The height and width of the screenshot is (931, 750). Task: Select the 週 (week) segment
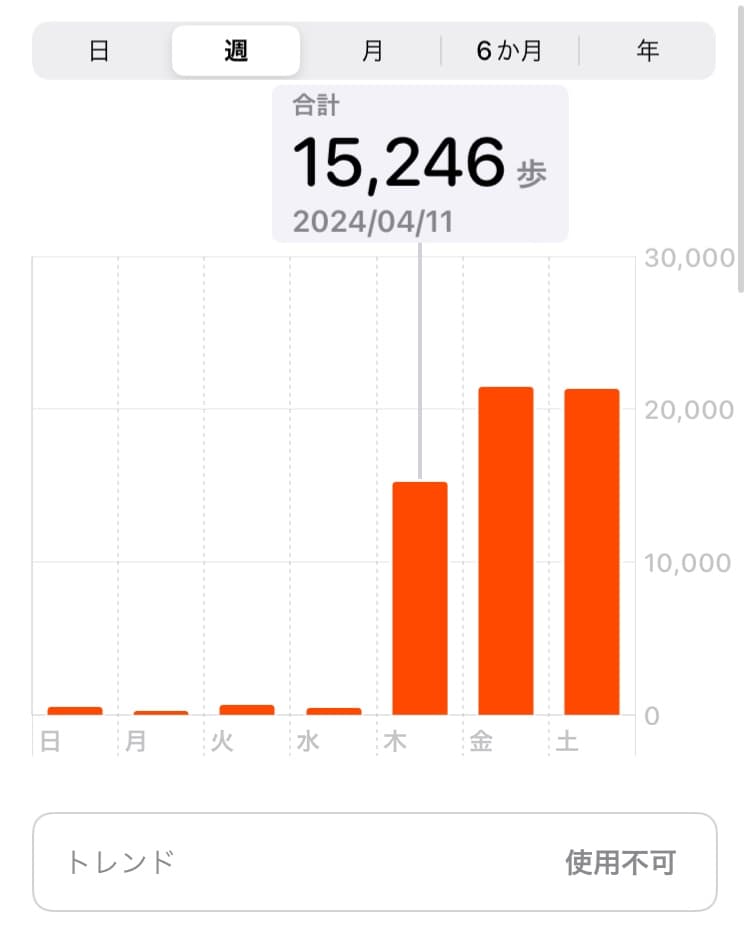tap(236, 51)
